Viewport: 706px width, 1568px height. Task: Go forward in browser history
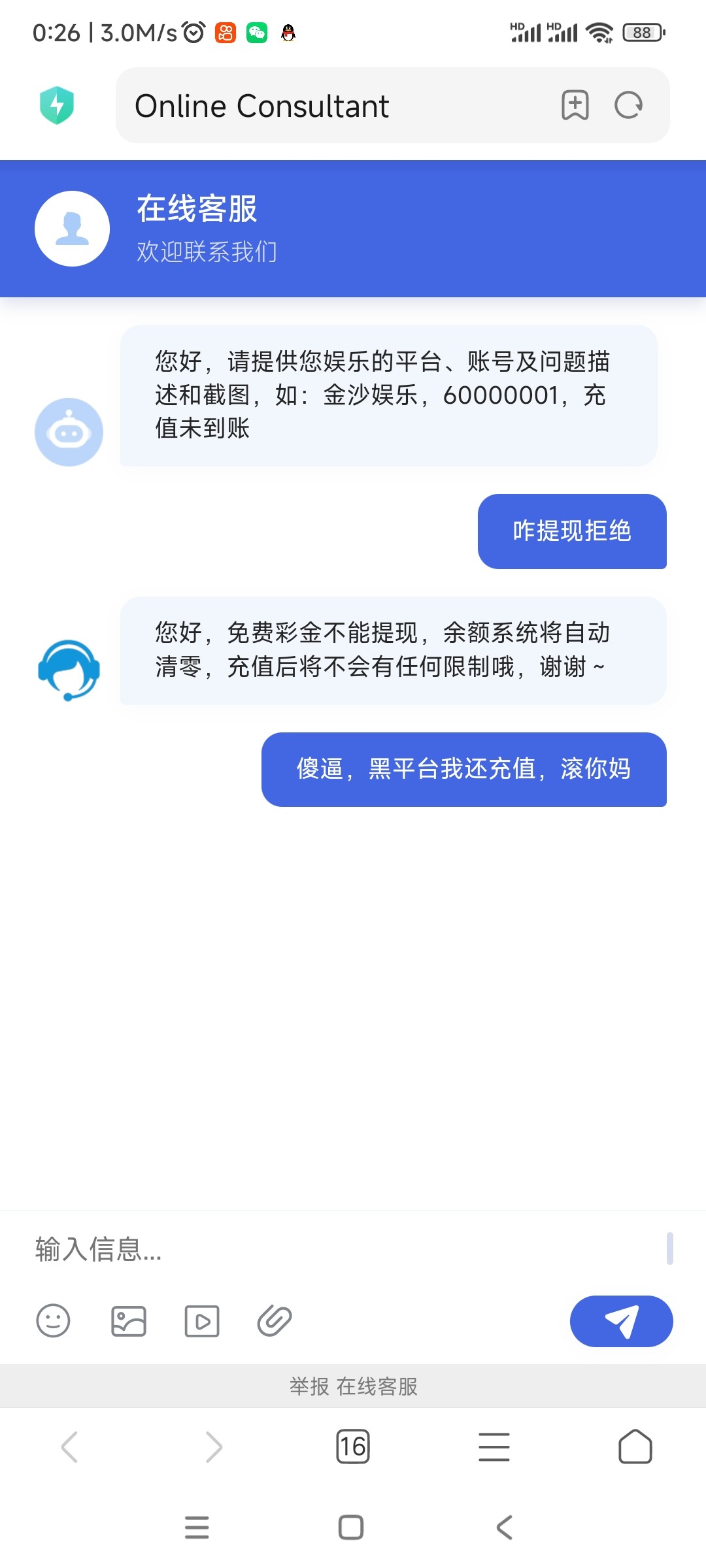tap(214, 1446)
